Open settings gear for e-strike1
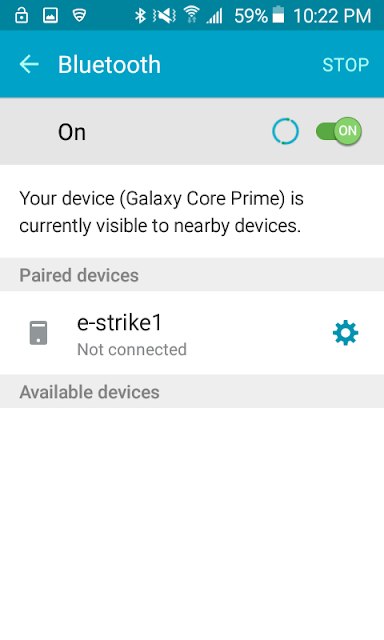This screenshot has height=640, width=384. click(x=346, y=333)
